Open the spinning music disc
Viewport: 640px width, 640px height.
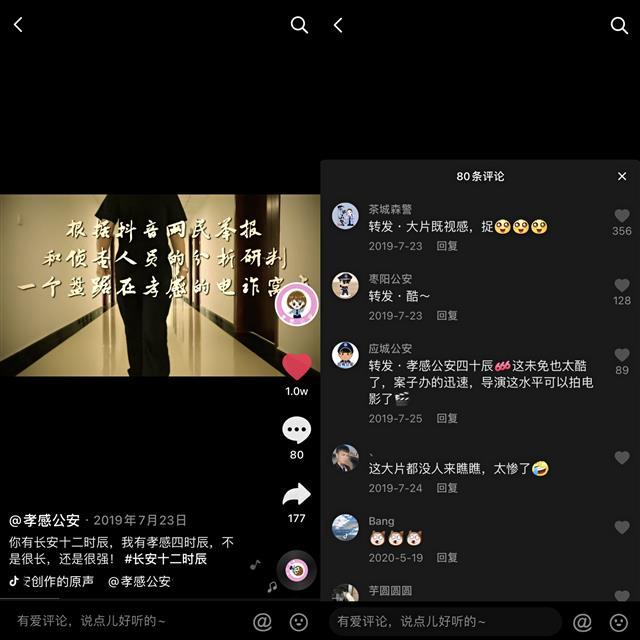click(x=296, y=570)
